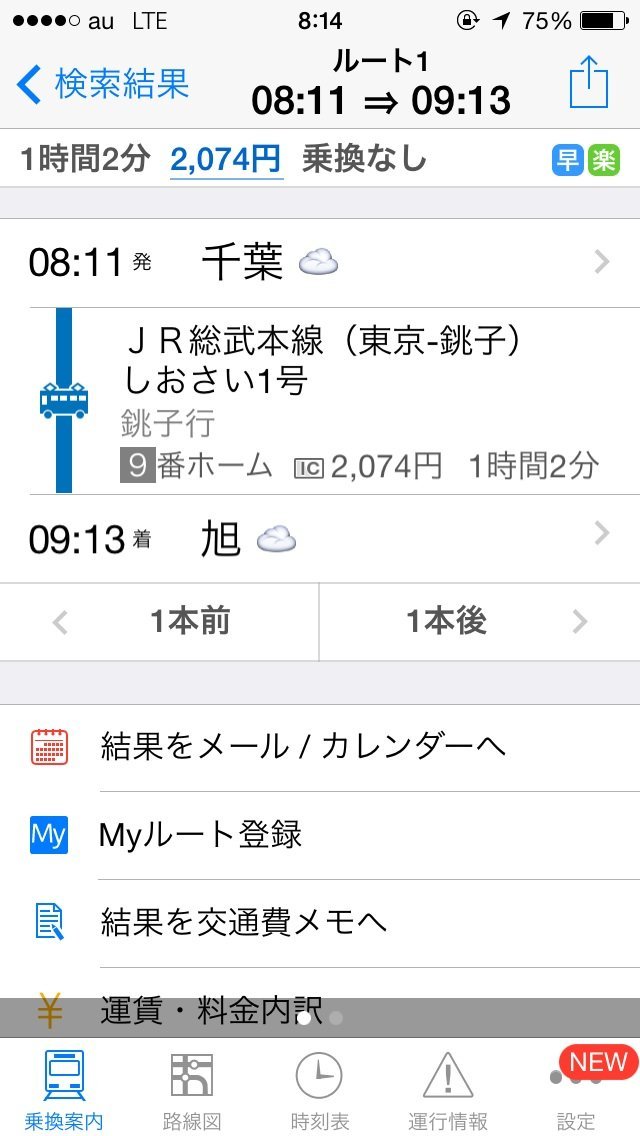Image resolution: width=640 pixels, height=1136 pixels.
Task: Select Myルート登録 to save the route
Action: pos(320,835)
